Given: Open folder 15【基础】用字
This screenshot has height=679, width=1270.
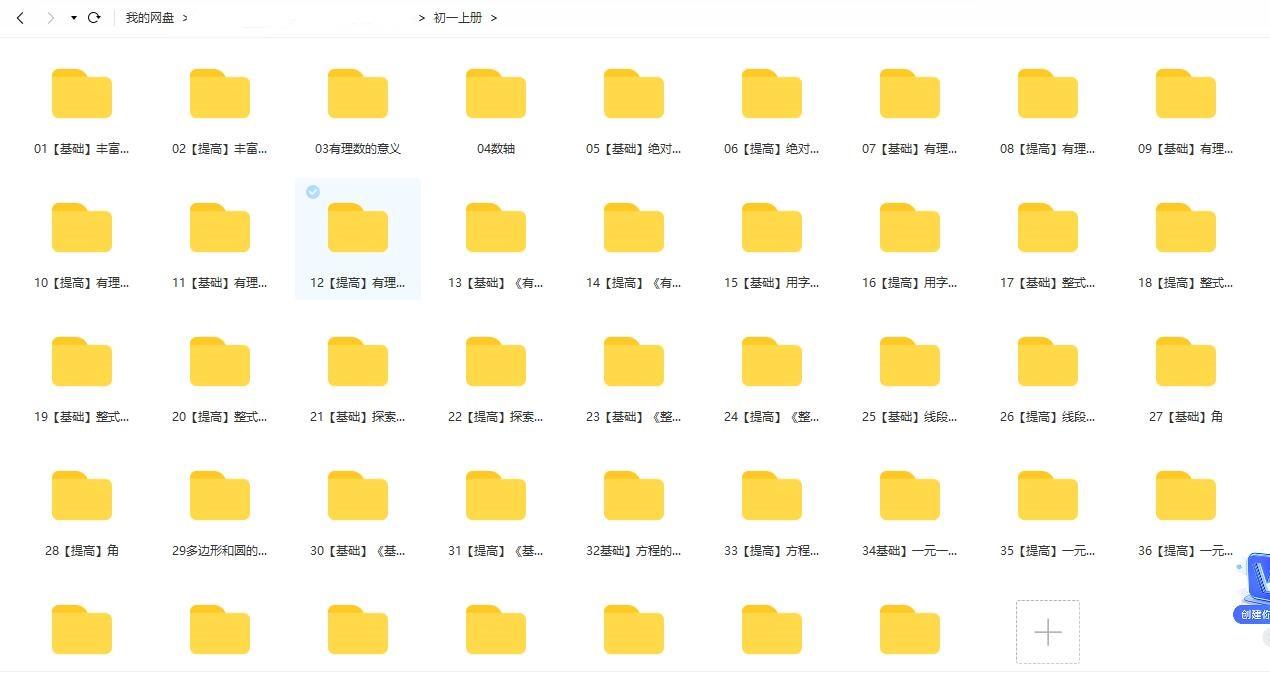Looking at the screenshot, I should (771, 229).
